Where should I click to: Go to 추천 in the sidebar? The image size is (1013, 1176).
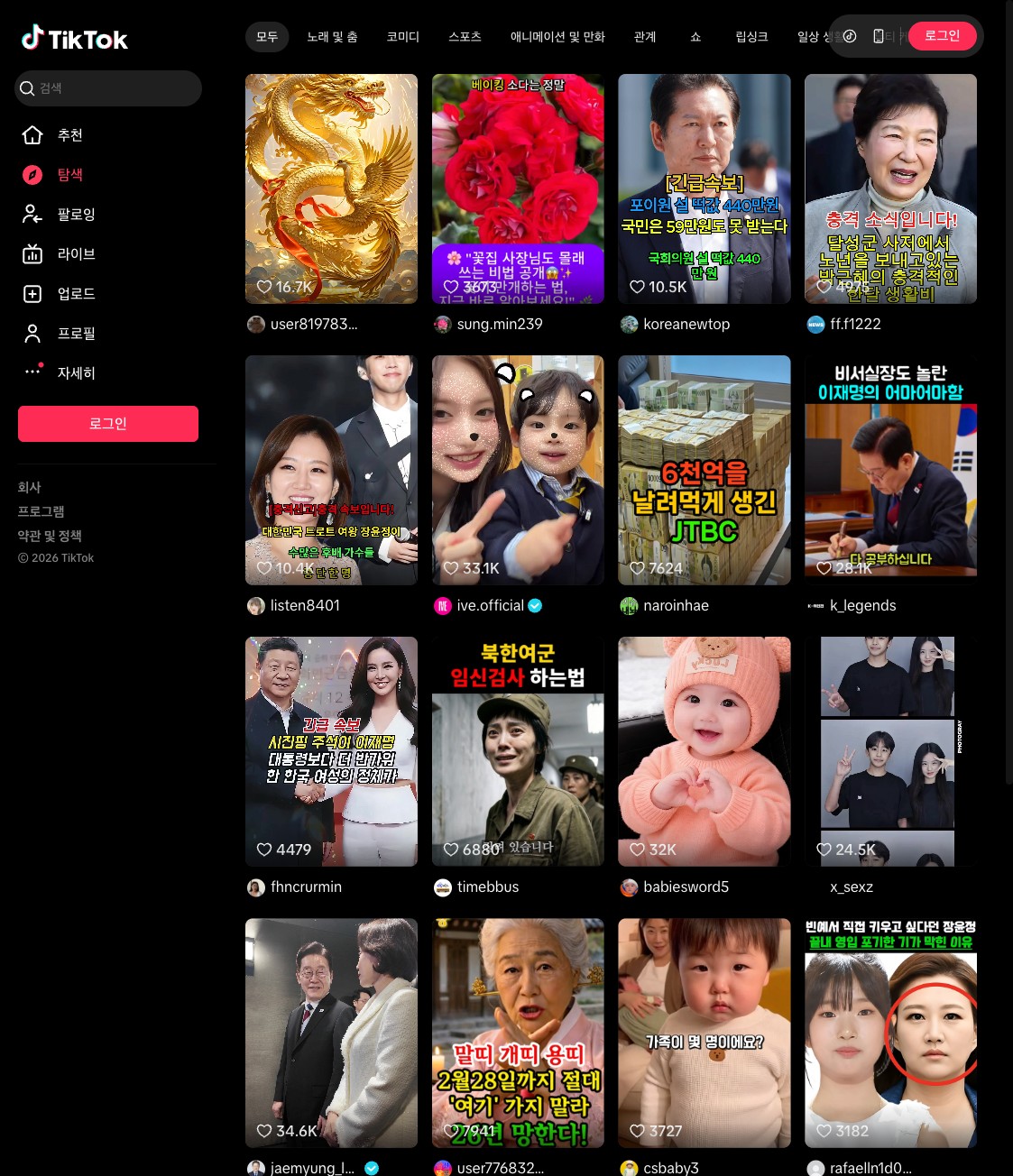pos(69,135)
